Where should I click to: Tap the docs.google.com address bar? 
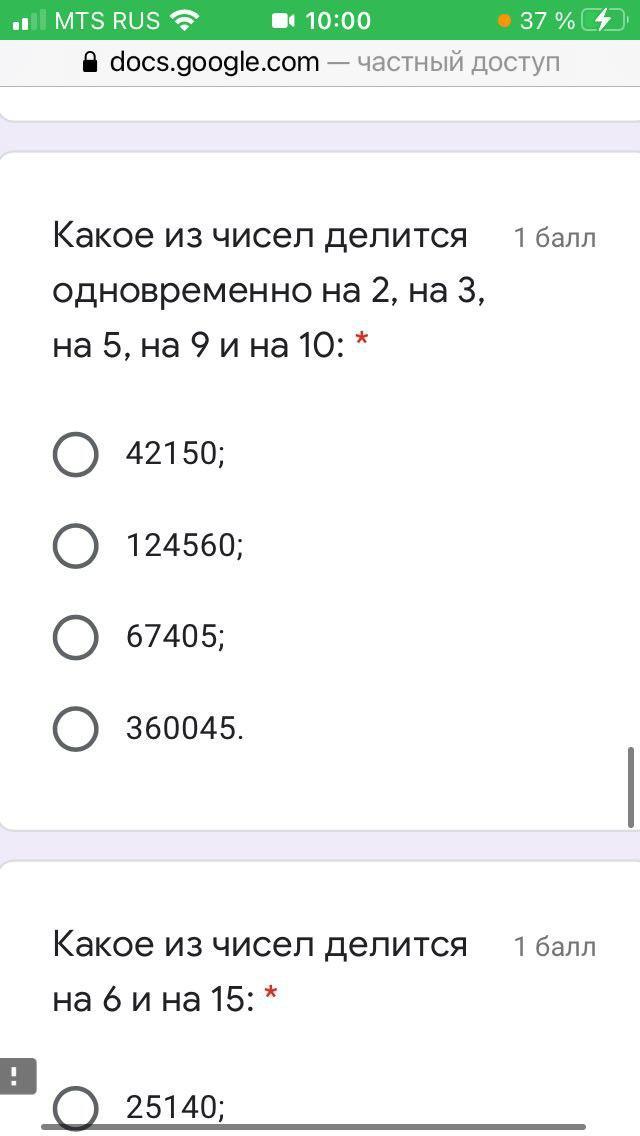320,63
